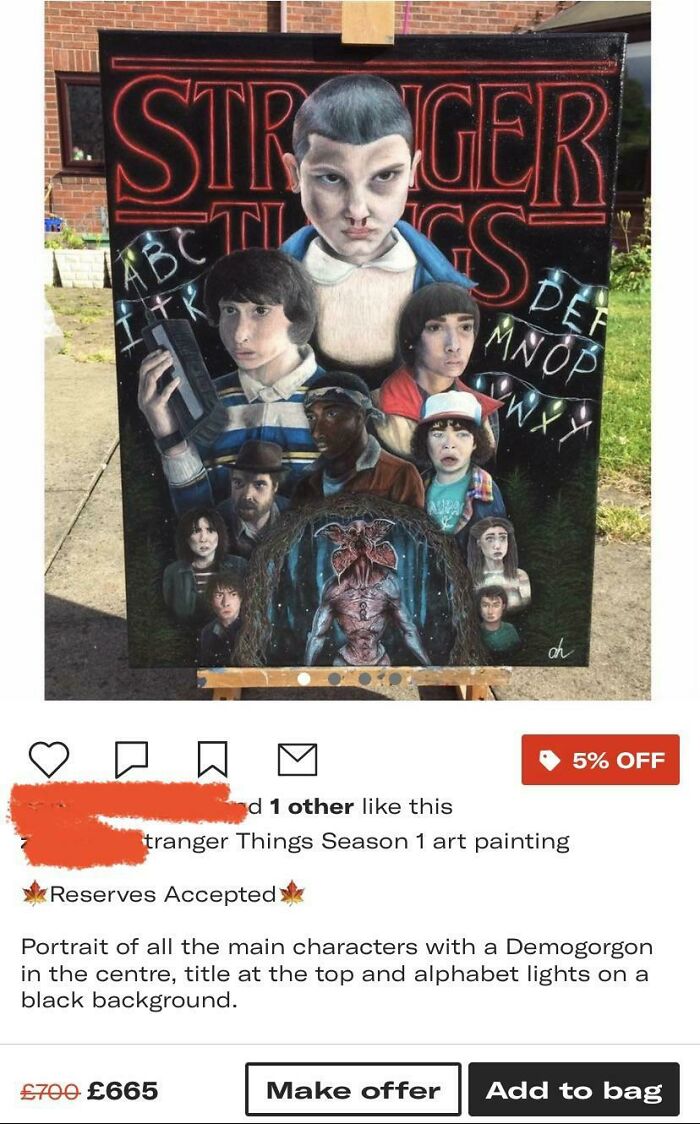Open the comments speech bubble
This screenshot has height=1124, width=700.
[x=131, y=759]
